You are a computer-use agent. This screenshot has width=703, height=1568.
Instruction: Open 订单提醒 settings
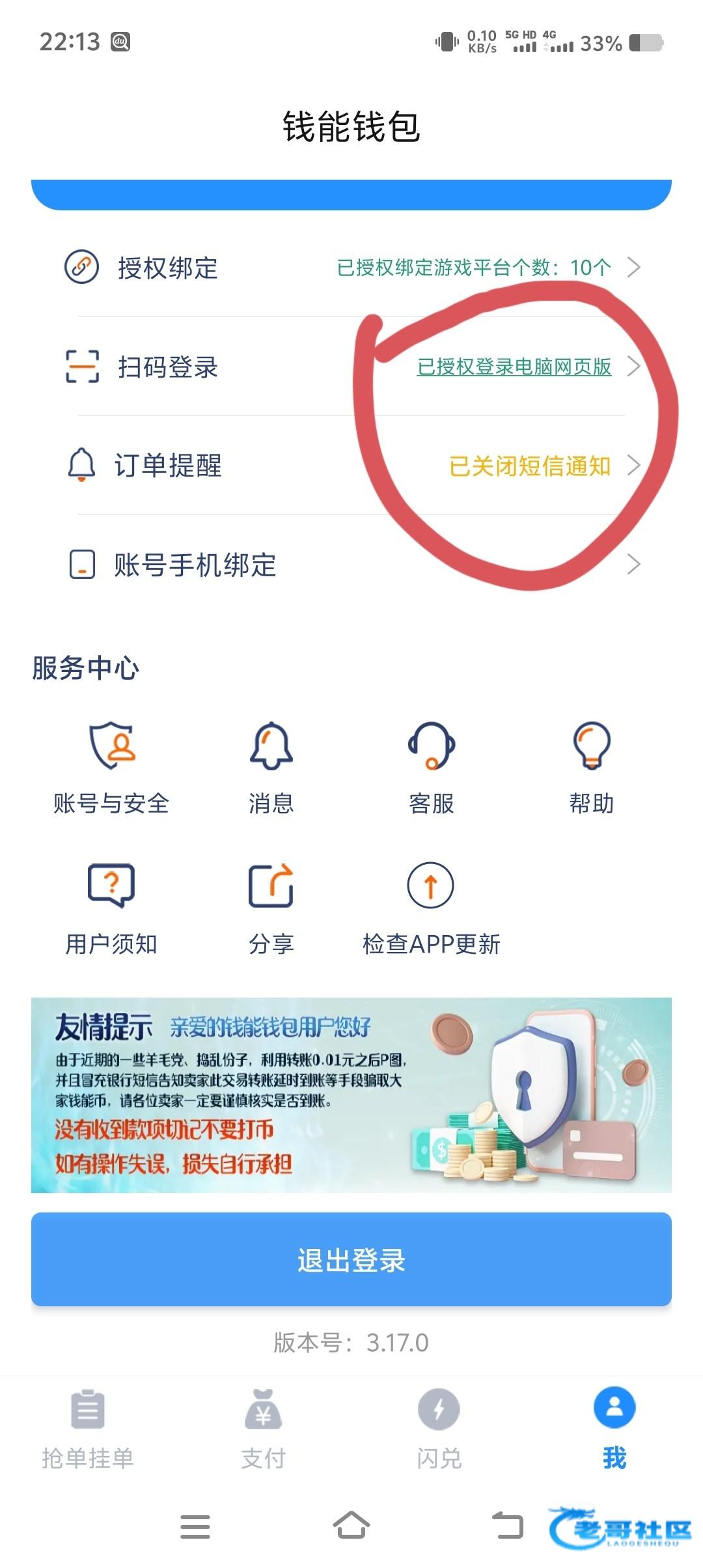tap(351, 466)
